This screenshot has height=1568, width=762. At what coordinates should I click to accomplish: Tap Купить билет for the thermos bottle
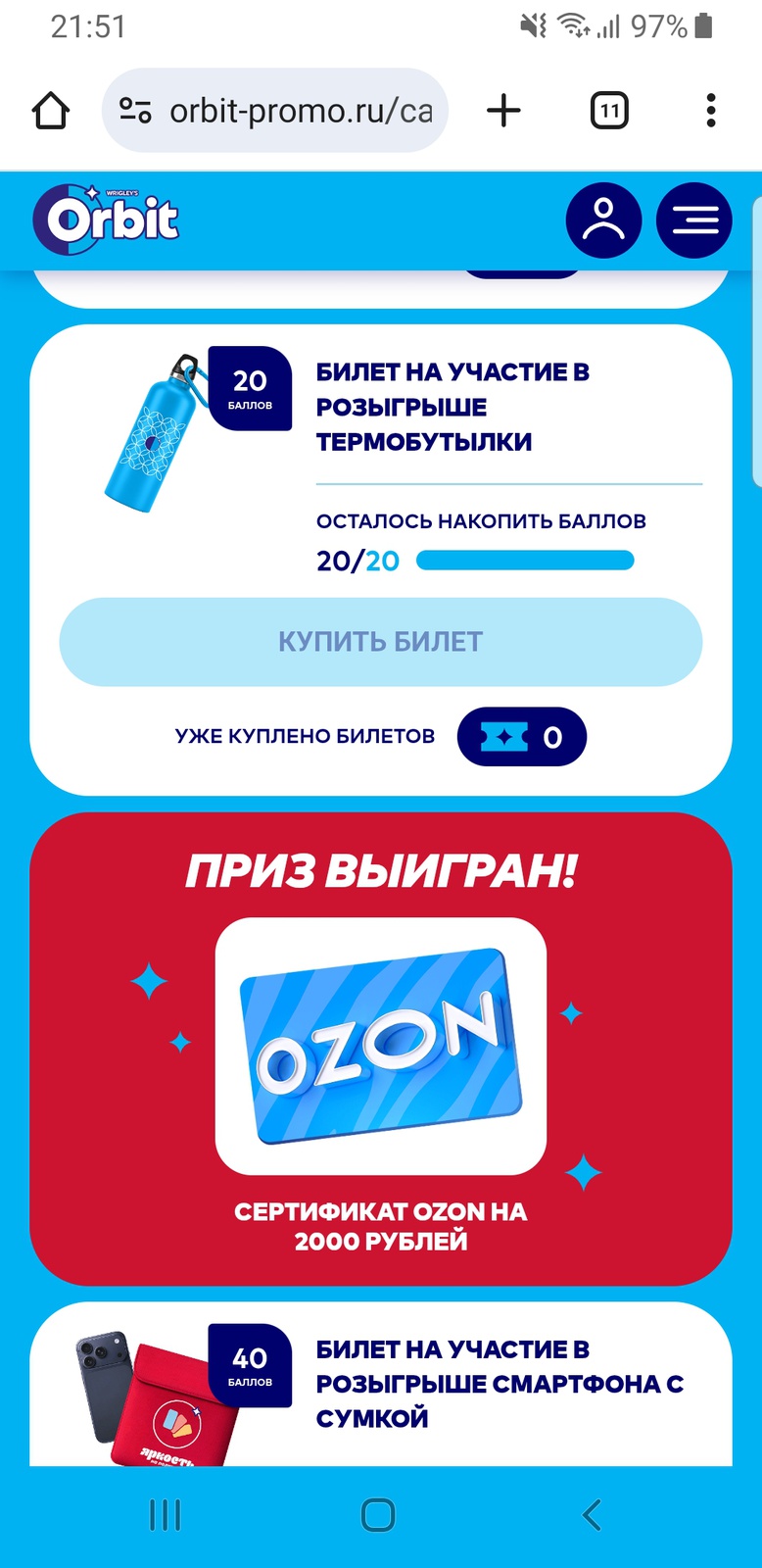click(x=381, y=642)
